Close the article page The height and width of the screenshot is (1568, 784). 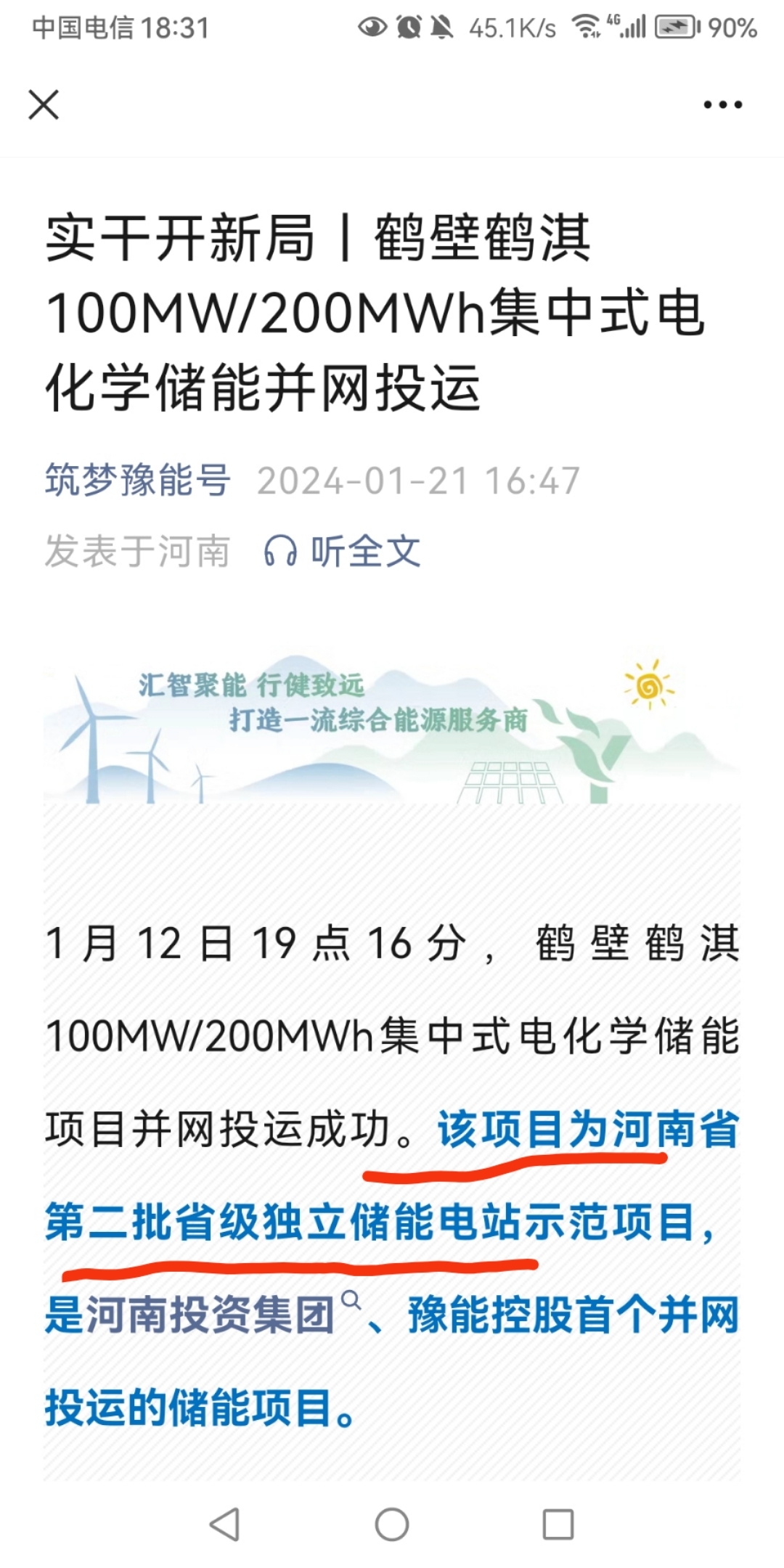44,105
